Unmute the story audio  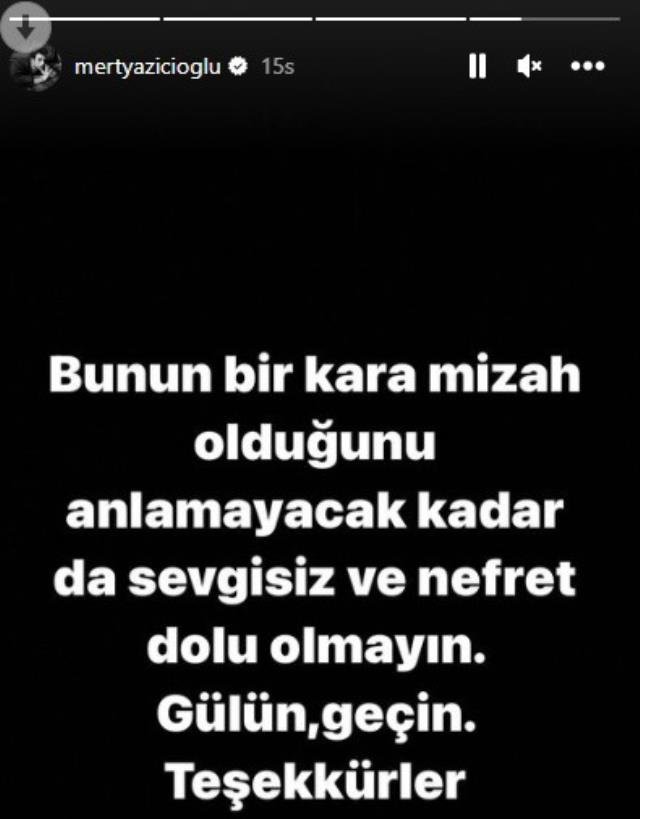click(x=529, y=67)
